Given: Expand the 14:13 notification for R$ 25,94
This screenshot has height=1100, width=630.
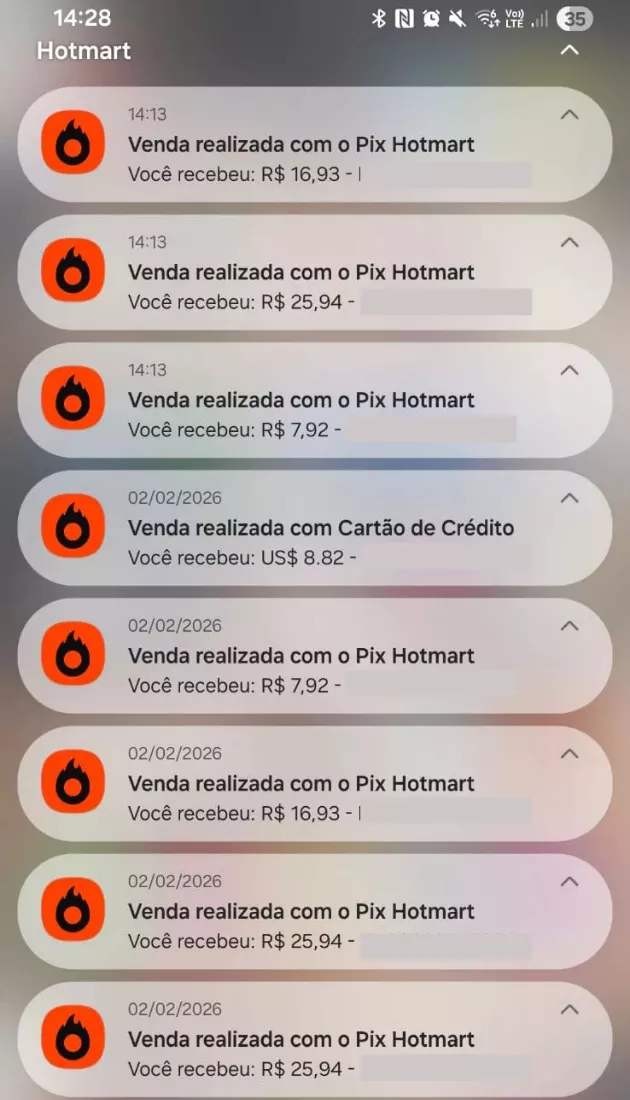Looking at the screenshot, I should pos(569,242).
